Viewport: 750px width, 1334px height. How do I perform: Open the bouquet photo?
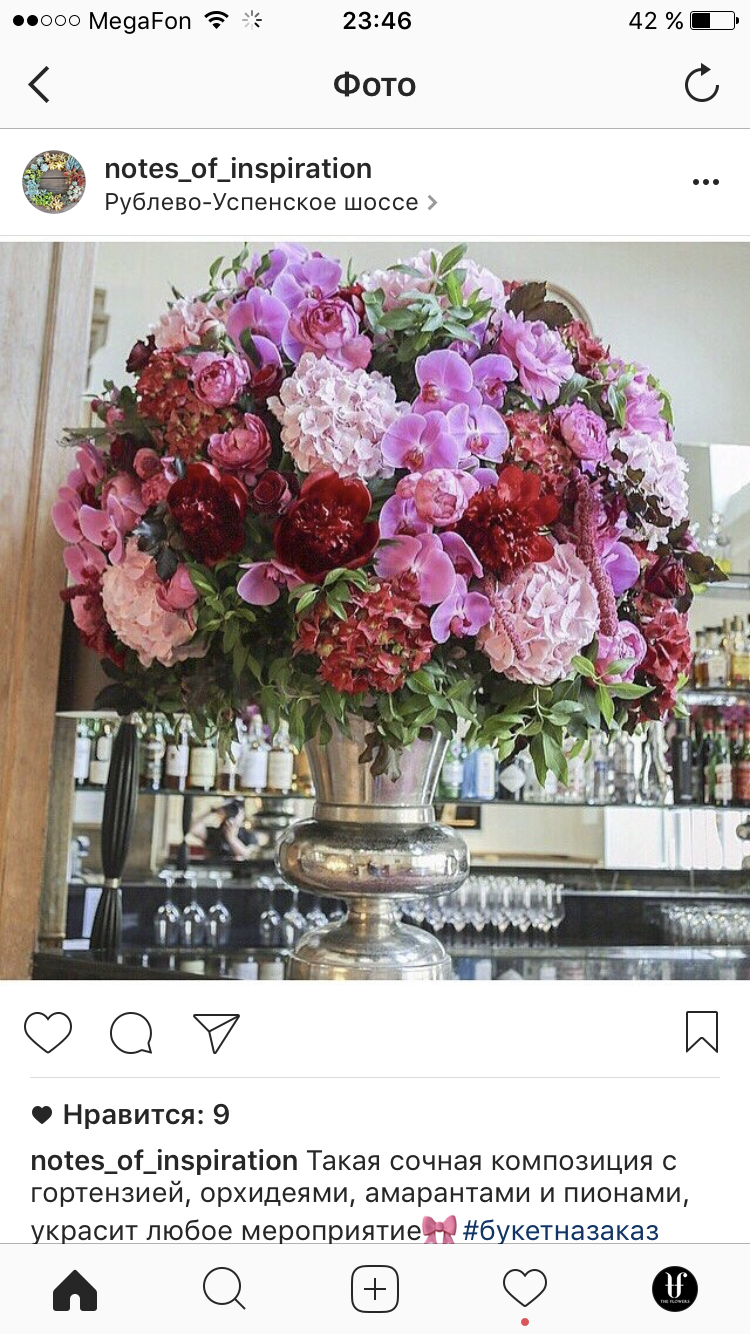click(x=375, y=611)
